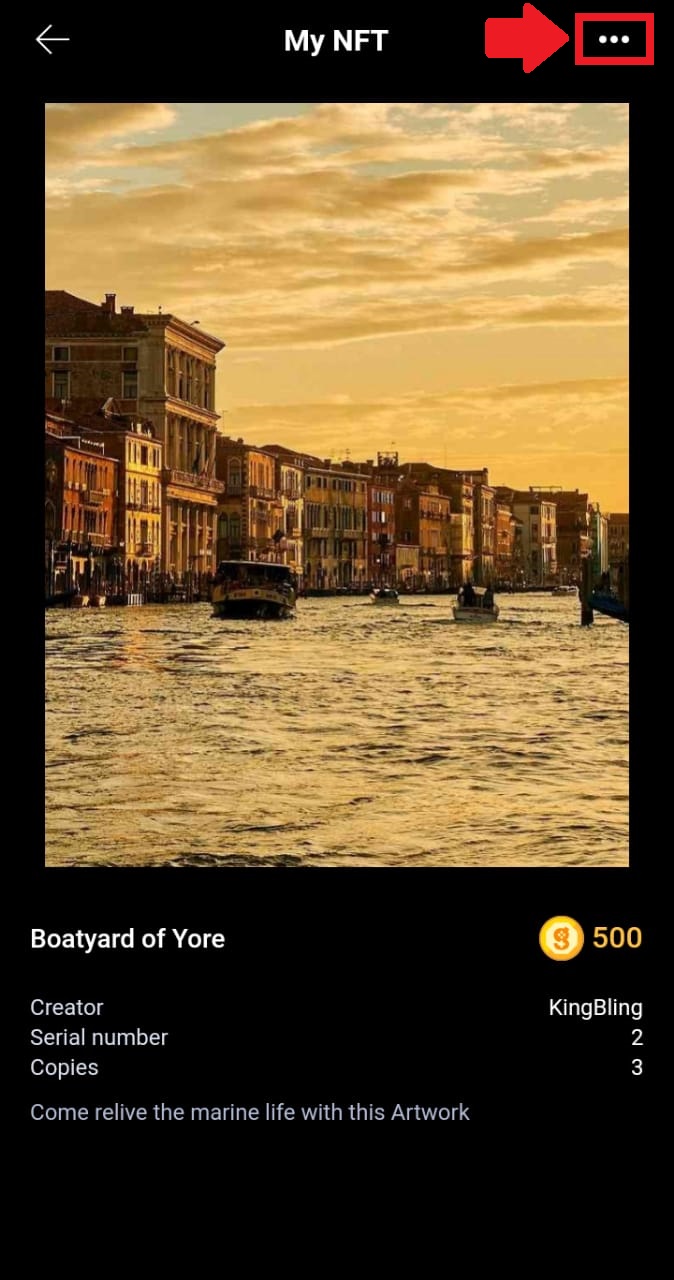View the Boatyard of Yore artwork

[x=337, y=485]
